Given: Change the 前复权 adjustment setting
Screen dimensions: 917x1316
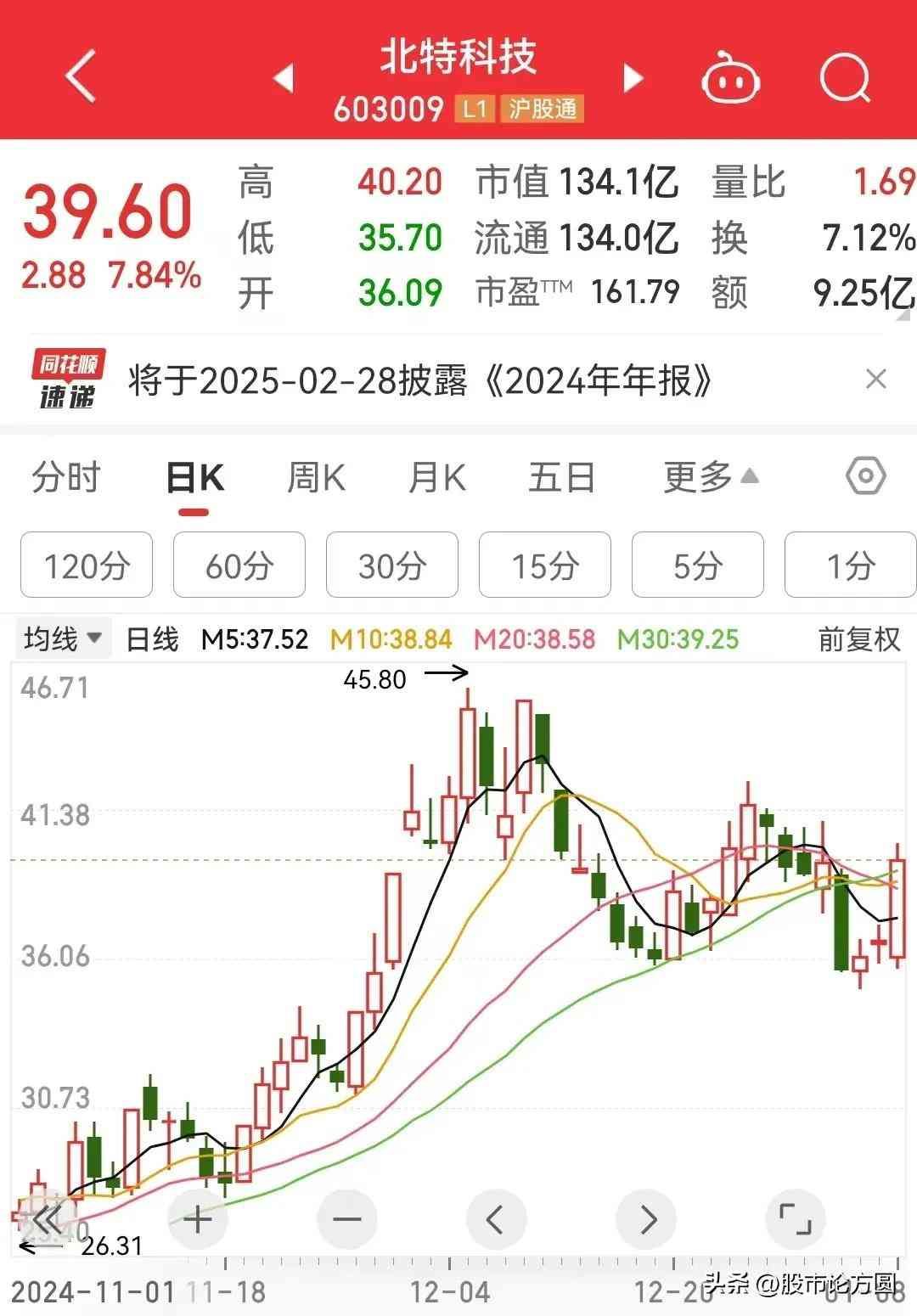Looking at the screenshot, I should tap(858, 638).
